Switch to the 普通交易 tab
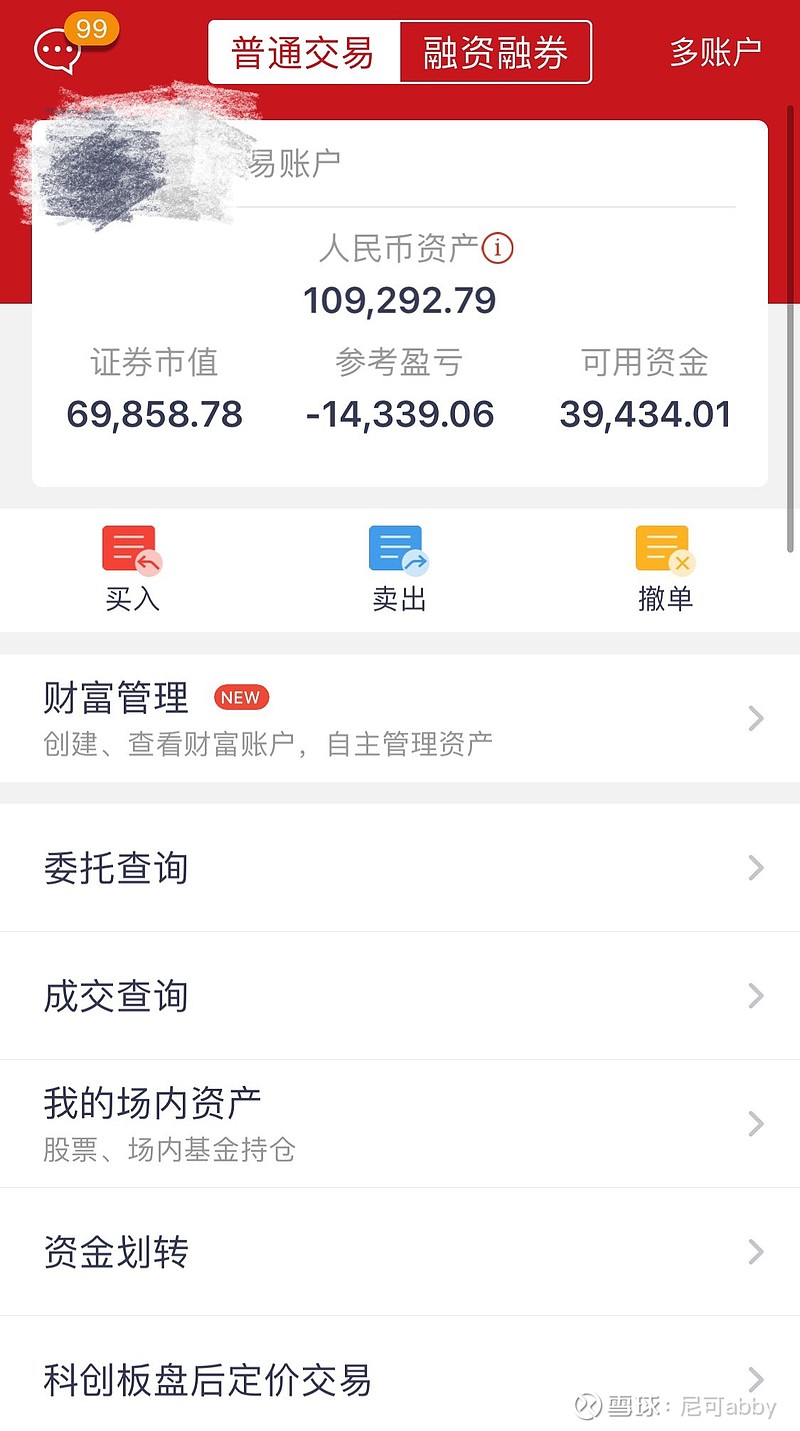 (x=304, y=52)
